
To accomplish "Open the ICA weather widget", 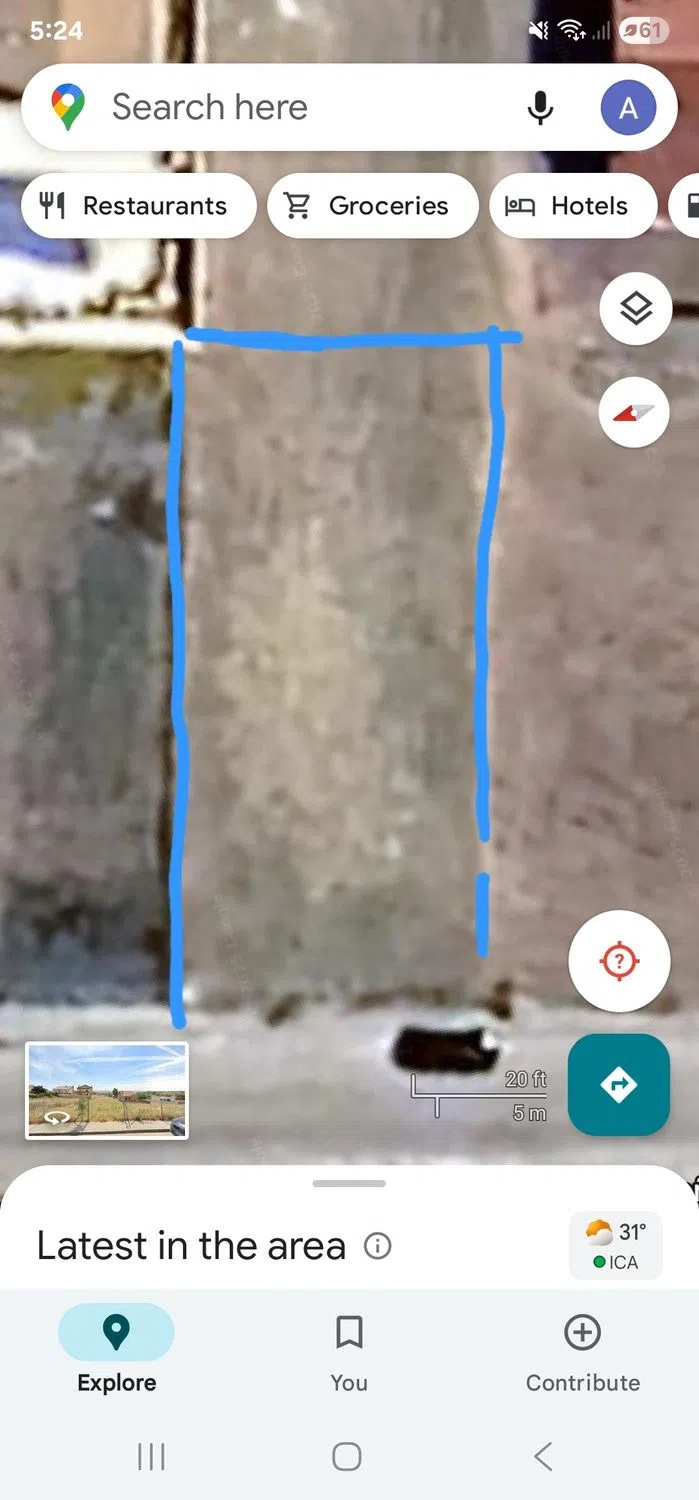I will coord(618,1245).
